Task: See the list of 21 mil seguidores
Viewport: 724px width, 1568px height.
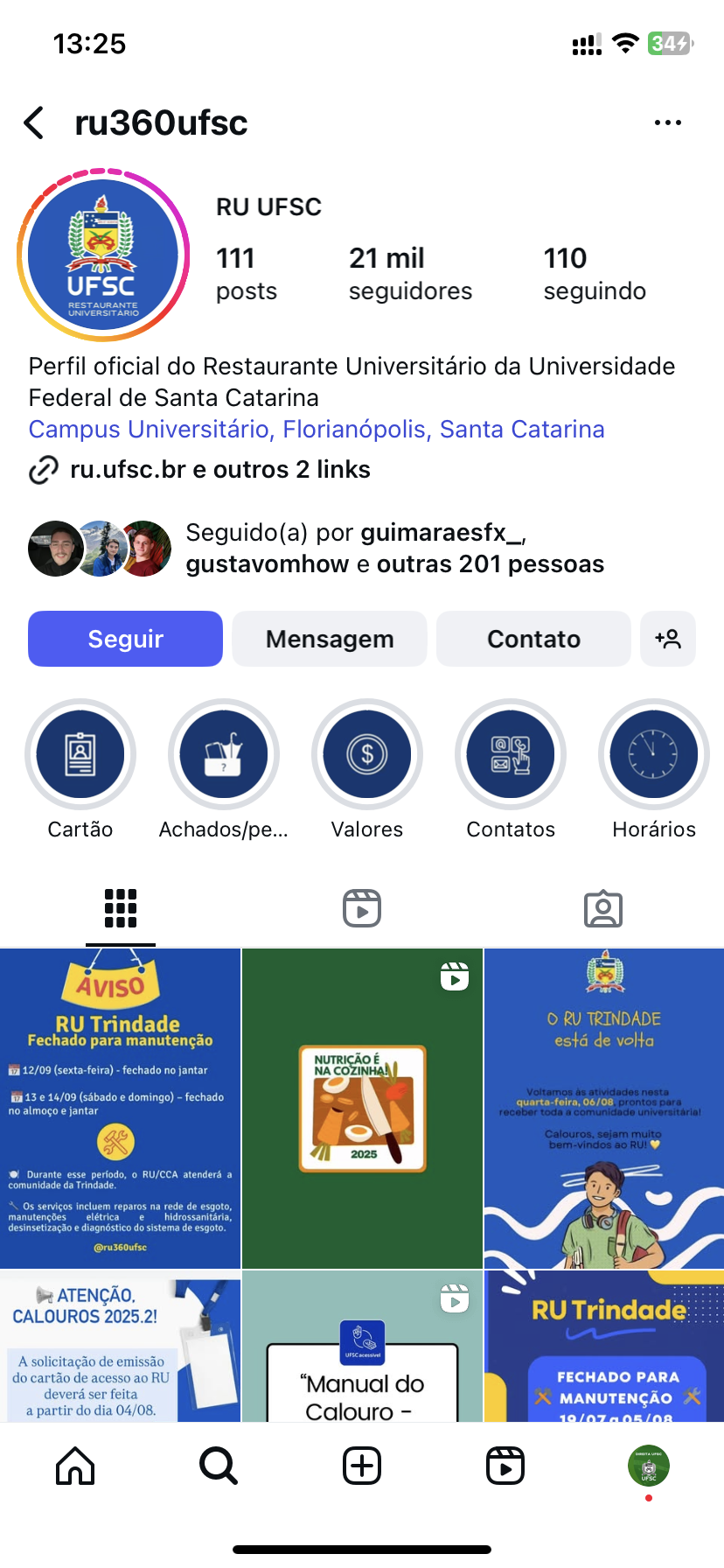Action: [410, 274]
